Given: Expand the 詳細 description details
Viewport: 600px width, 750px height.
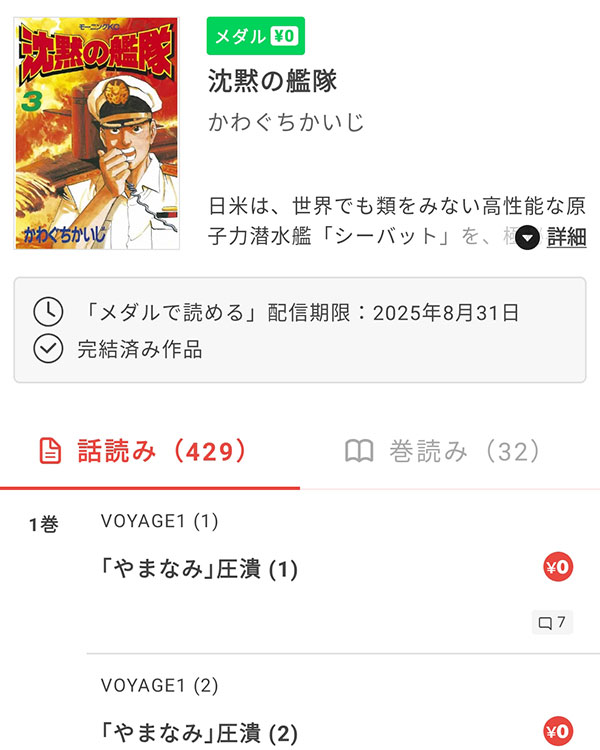Looking at the screenshot, I should 553,237.
